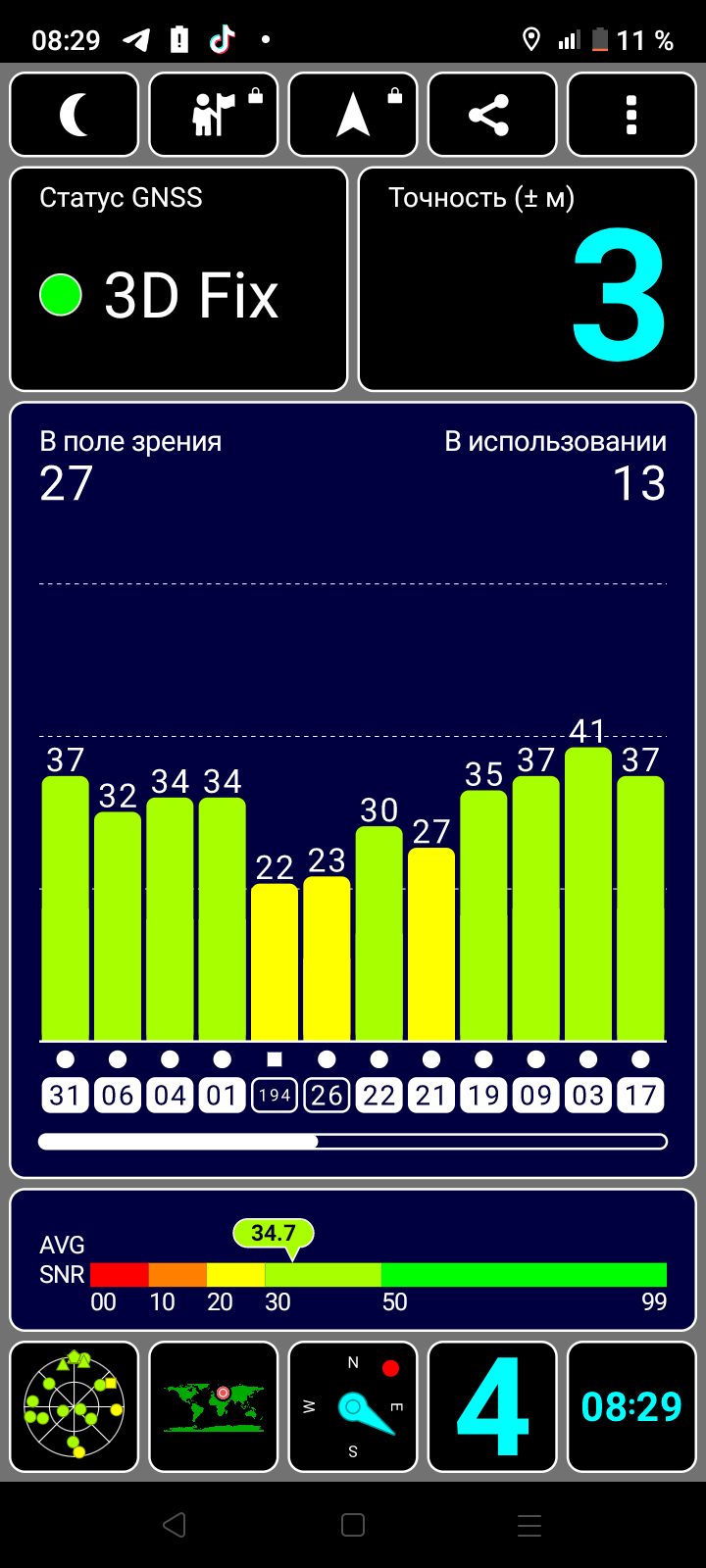Open the compass tile
Viewport: 706px width, 1568px height.
pos(353,1406)
